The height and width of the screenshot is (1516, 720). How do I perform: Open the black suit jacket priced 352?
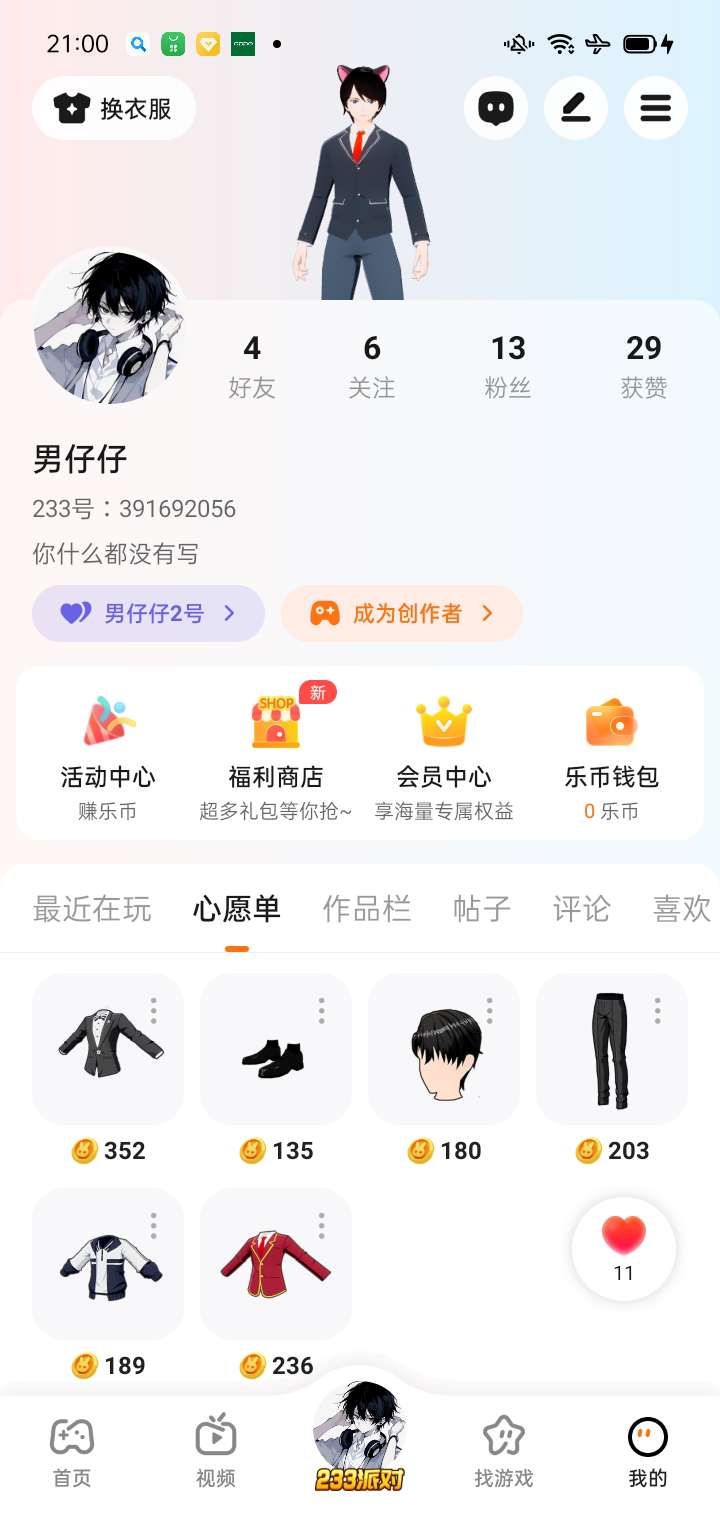[x=108, y=1048]
